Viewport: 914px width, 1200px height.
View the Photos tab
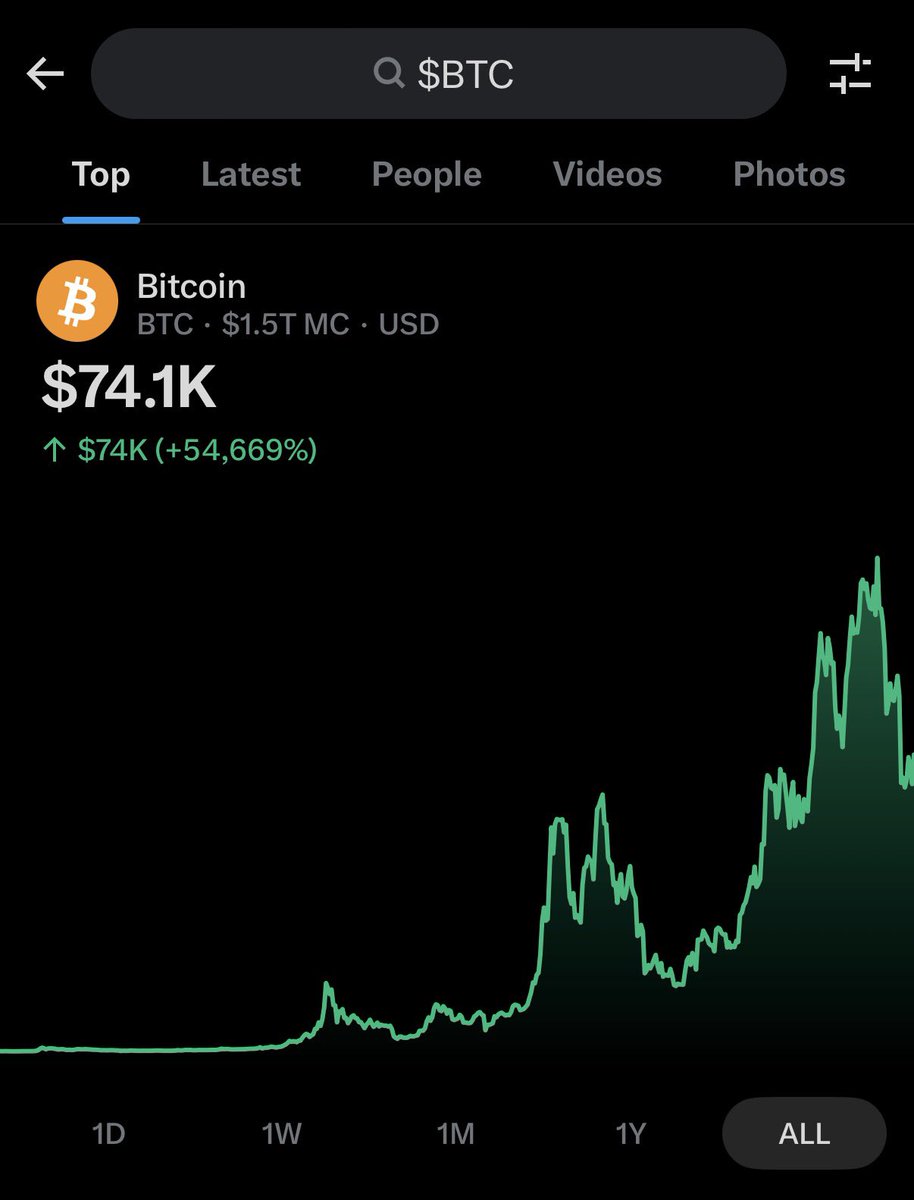[x=788, y=174]
